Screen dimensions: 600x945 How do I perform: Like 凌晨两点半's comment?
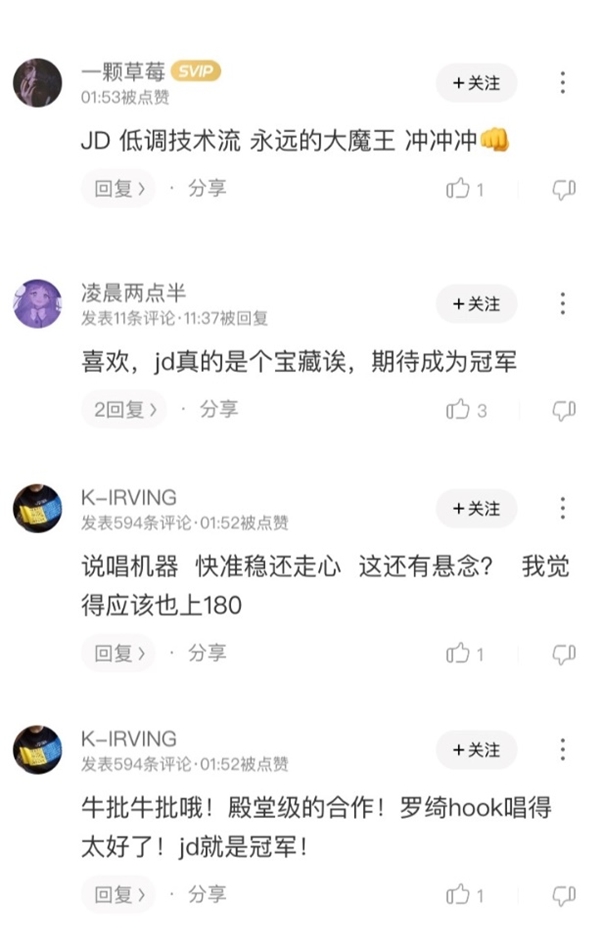coord(458,410)
